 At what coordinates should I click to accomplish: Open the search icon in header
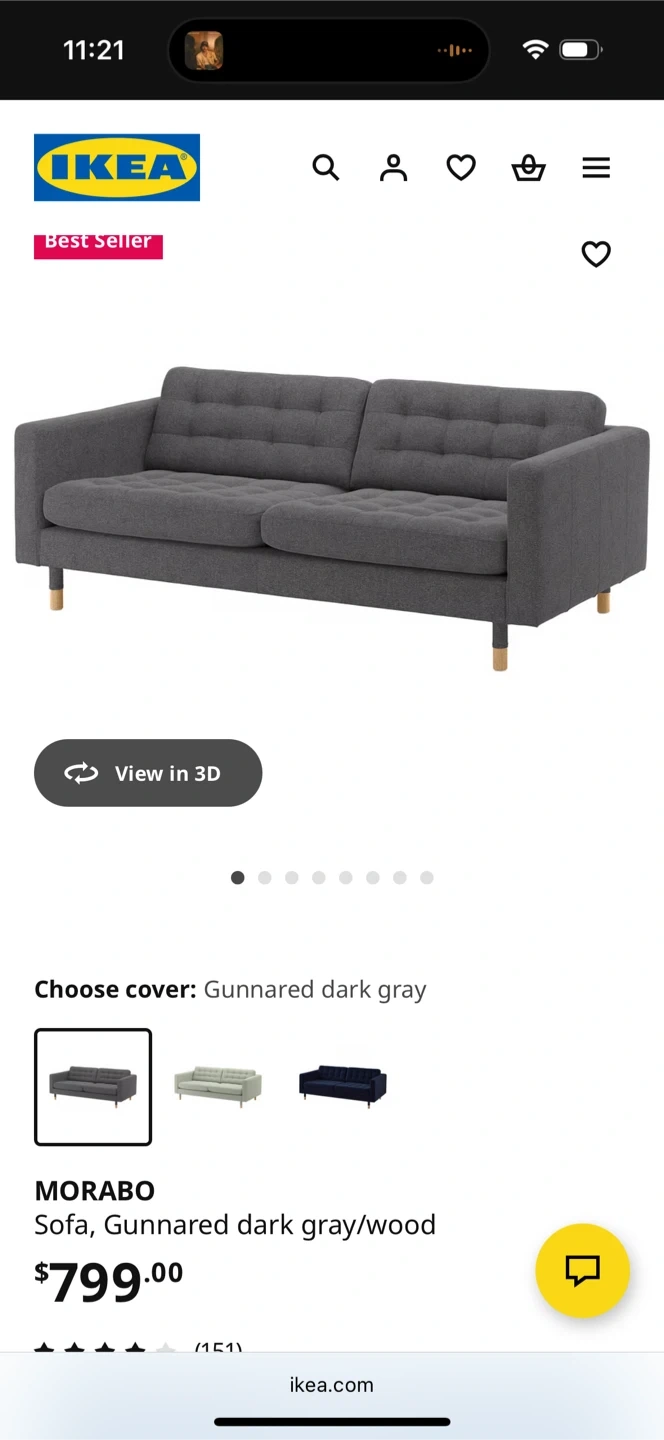pyautogui.click(x=326, y=167)
